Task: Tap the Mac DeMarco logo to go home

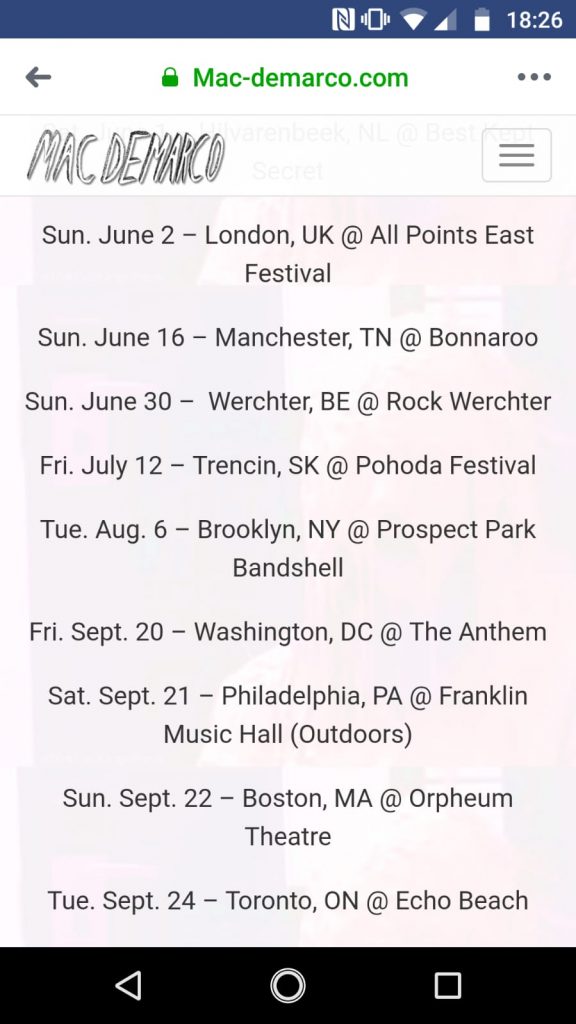Action: coord(126,156)
